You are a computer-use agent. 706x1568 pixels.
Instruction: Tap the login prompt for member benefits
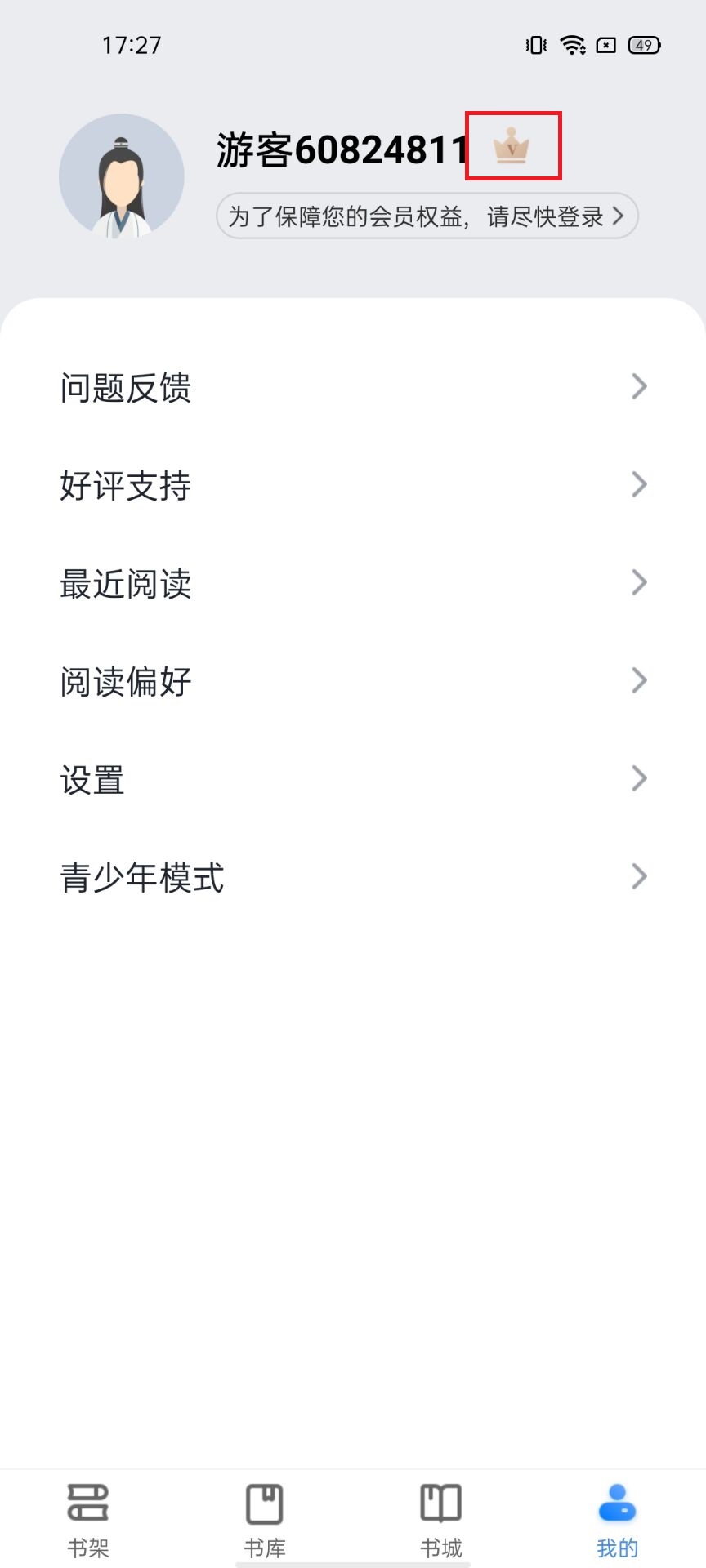tap(427, 216)
